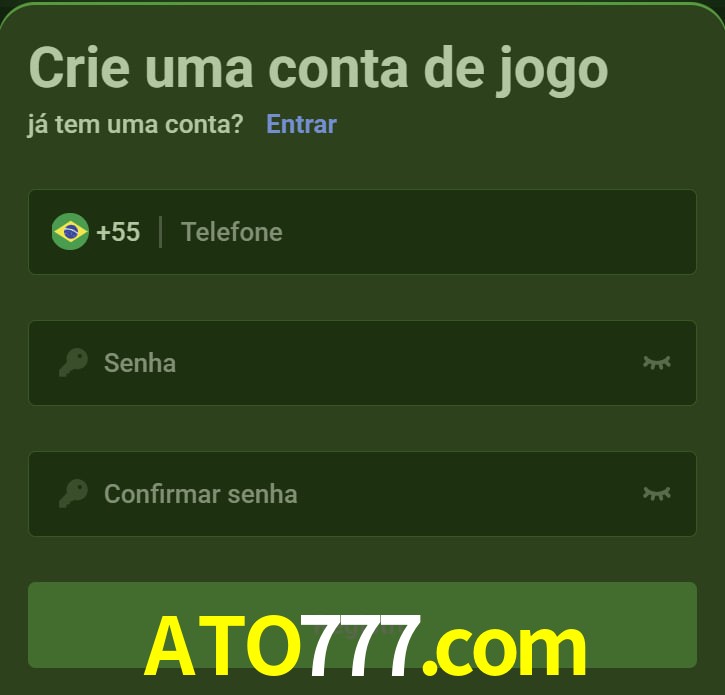Screen dimensions: 725x695
Task: Show password in Confirmar senha field
Action: pos(656,493)
